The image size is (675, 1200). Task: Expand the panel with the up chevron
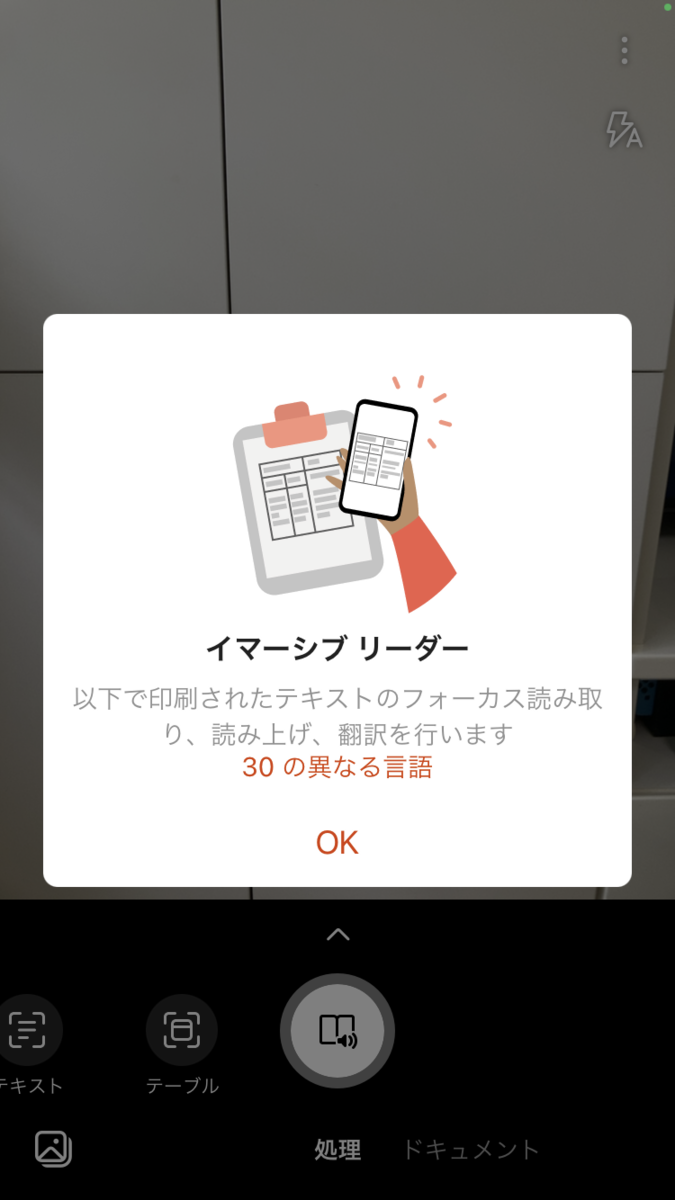(338, 934)
